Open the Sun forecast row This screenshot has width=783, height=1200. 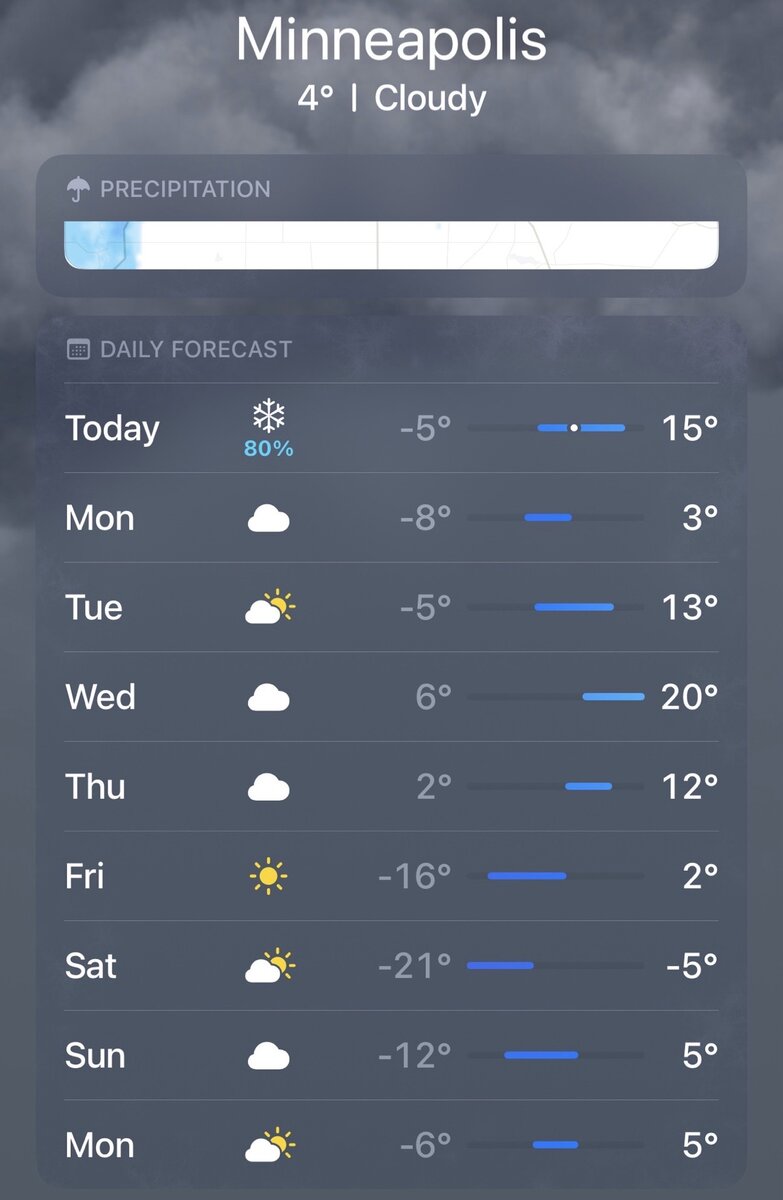point(391,1056)
